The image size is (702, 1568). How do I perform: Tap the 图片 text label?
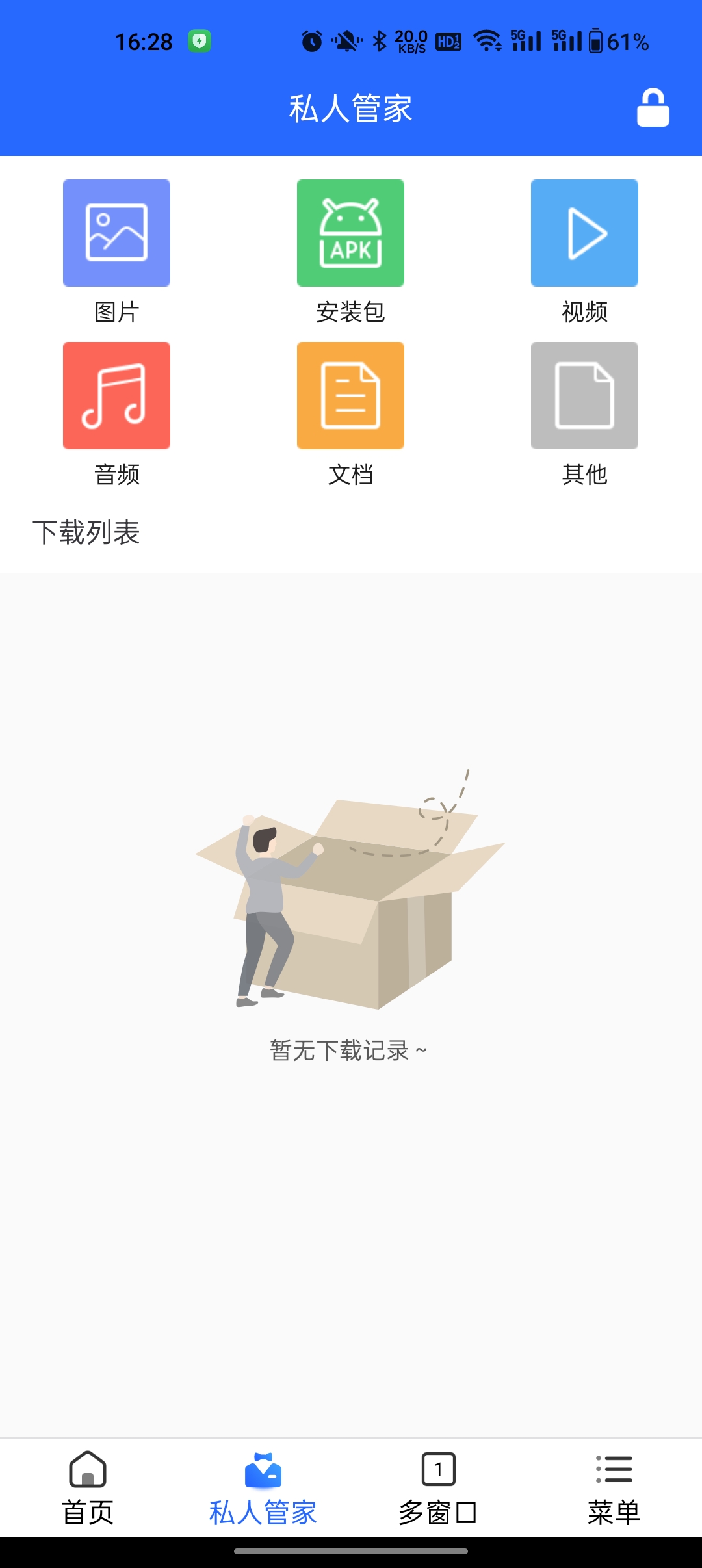tap(116, 312)
